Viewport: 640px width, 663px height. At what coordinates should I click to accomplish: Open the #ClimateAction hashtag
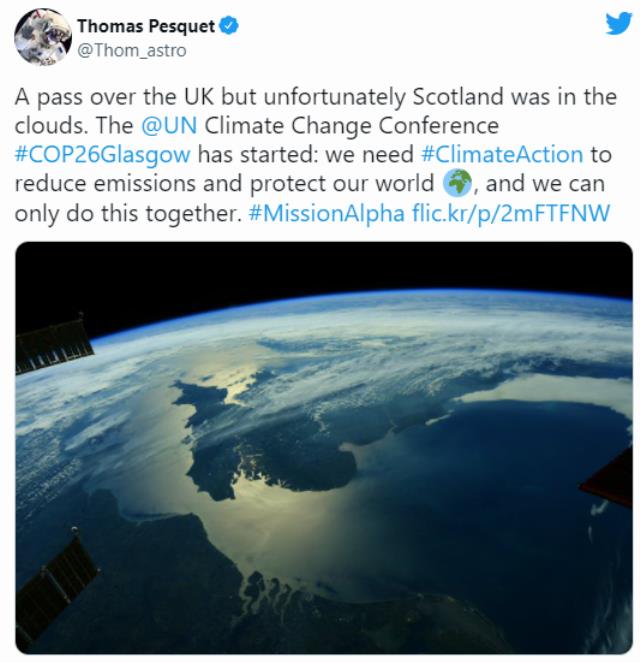pos(494,156)
